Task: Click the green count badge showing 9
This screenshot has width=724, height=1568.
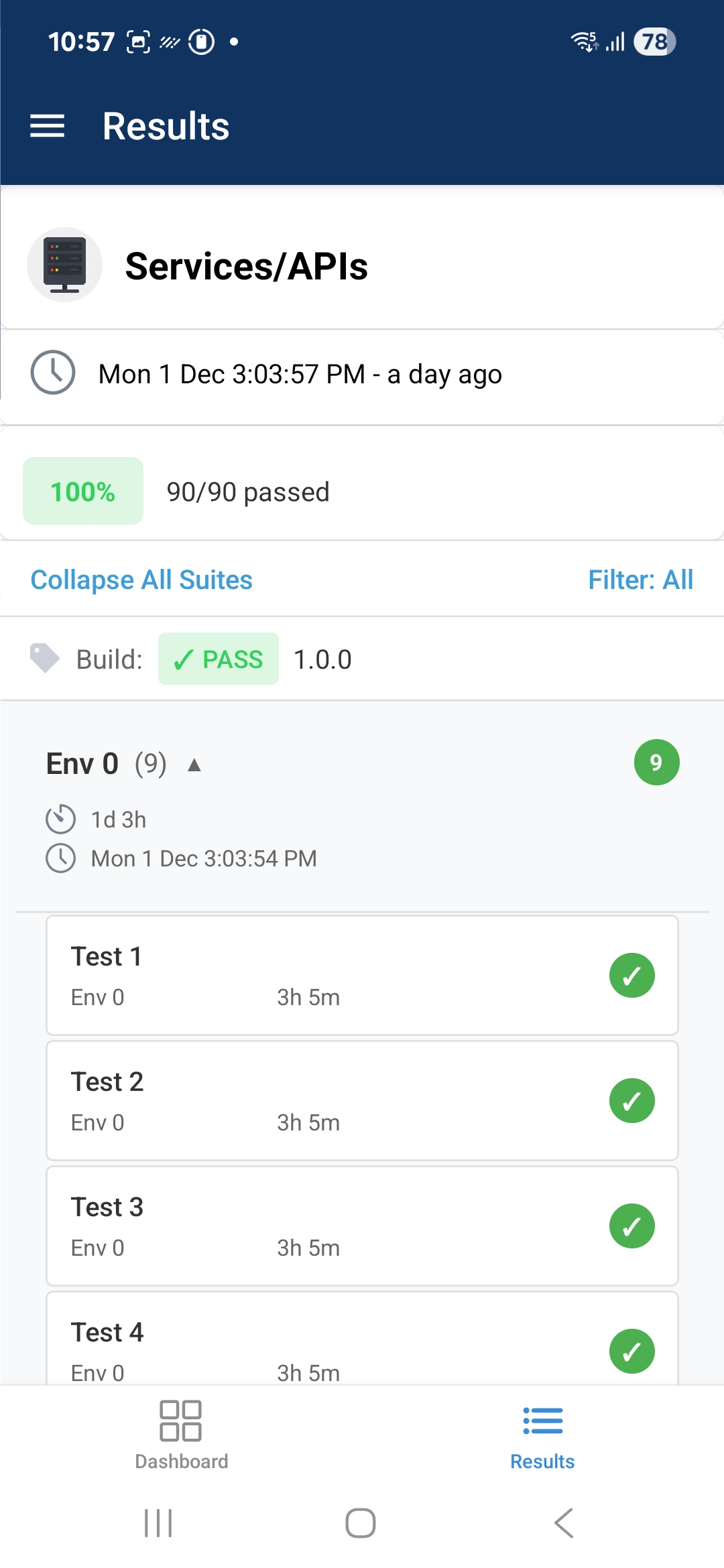Action: coord(657,761)
